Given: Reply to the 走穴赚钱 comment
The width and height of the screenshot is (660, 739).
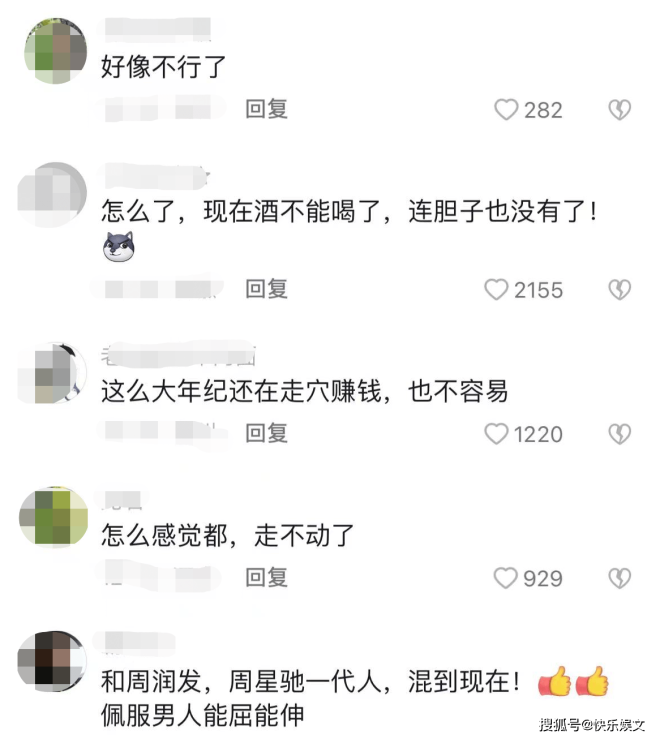Looking at the screenshot, I should click(x=266, y=433).
